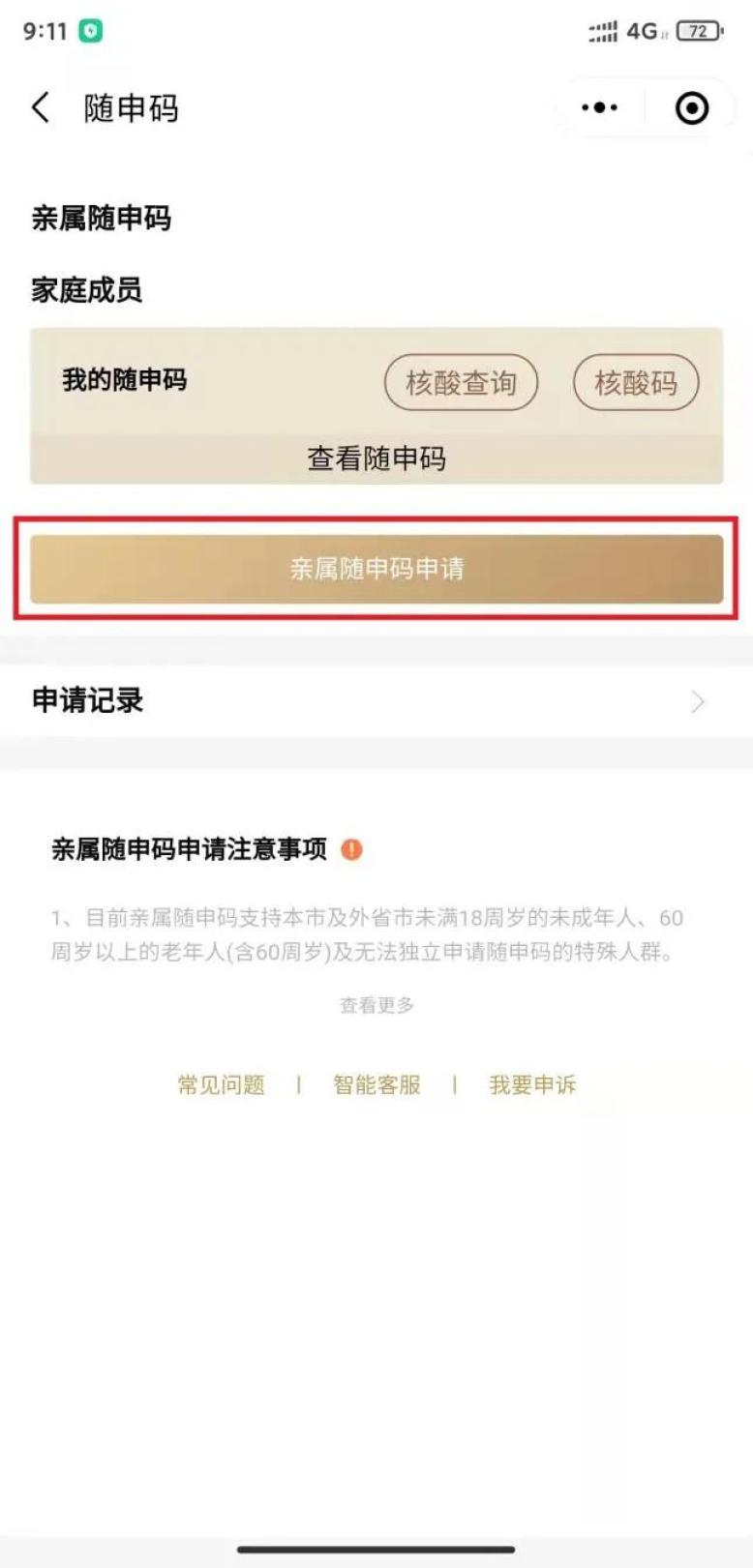The width and height of the screenshot is (753, 1568).
Task: Open the 核酸码 button
Action: point(635,383)
